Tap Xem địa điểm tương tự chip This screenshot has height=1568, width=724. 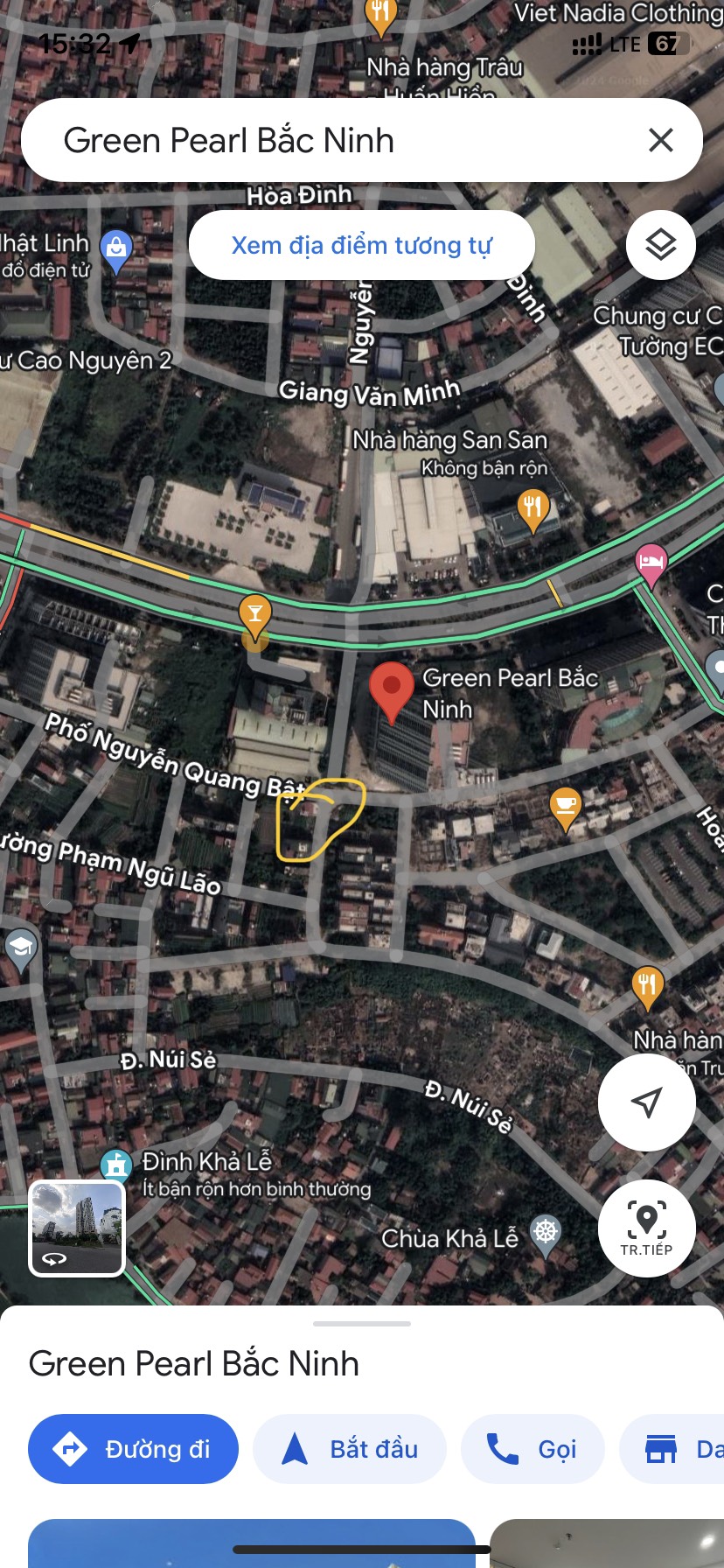[361, 245]
